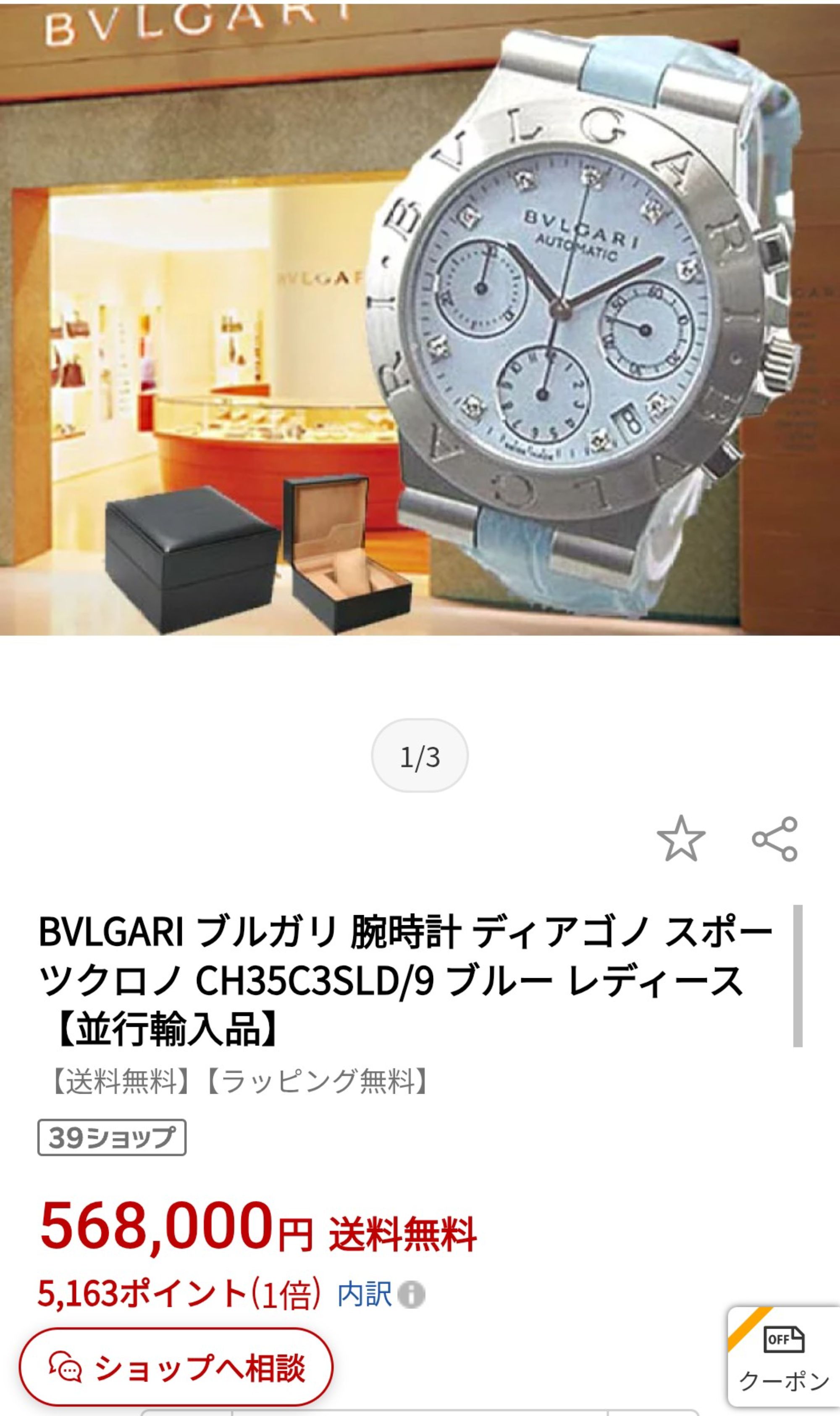Image resolution: width=840 pixels, height=1416 pixels.
Task: Open the 39ショップ badge
Action: 111,1138
